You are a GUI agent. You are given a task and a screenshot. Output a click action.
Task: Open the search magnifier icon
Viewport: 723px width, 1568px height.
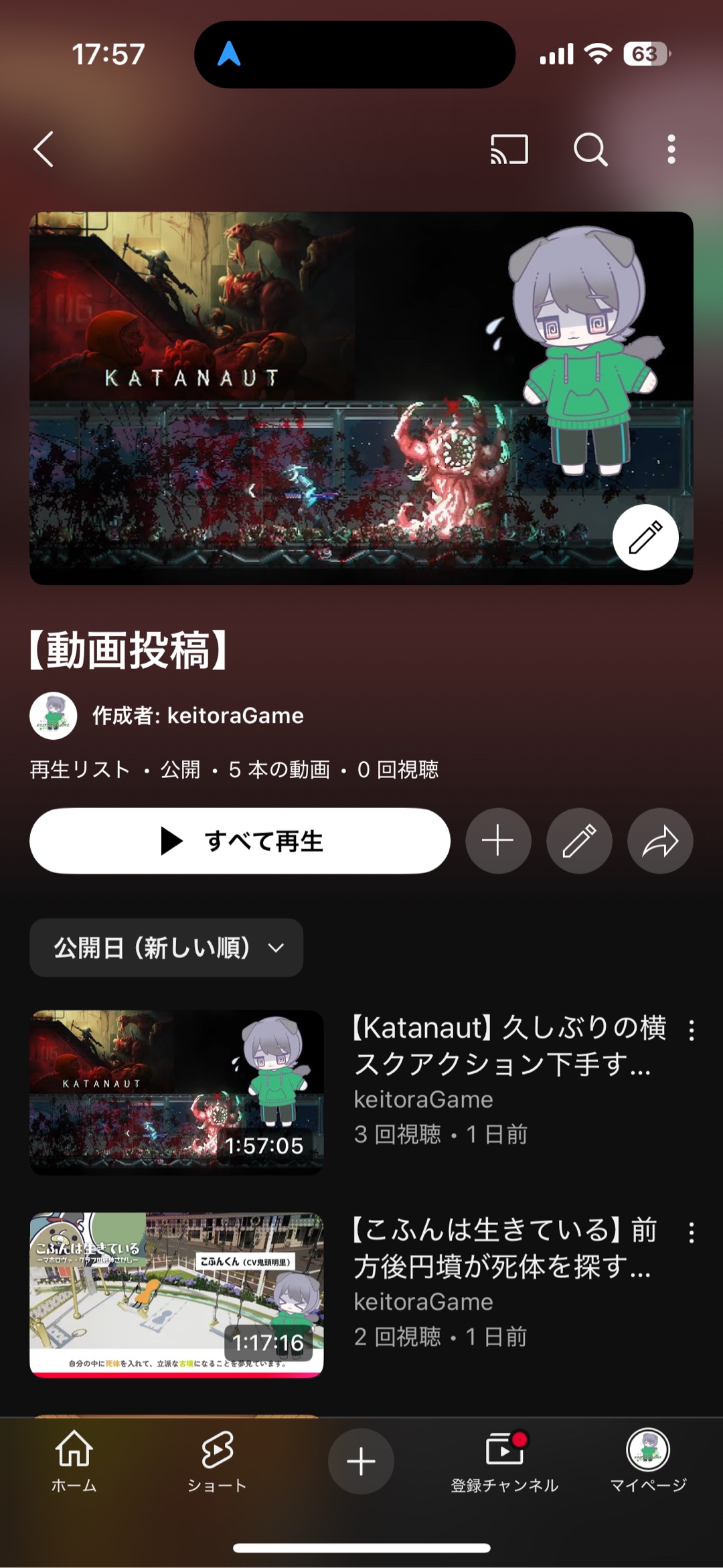(590, 149)
